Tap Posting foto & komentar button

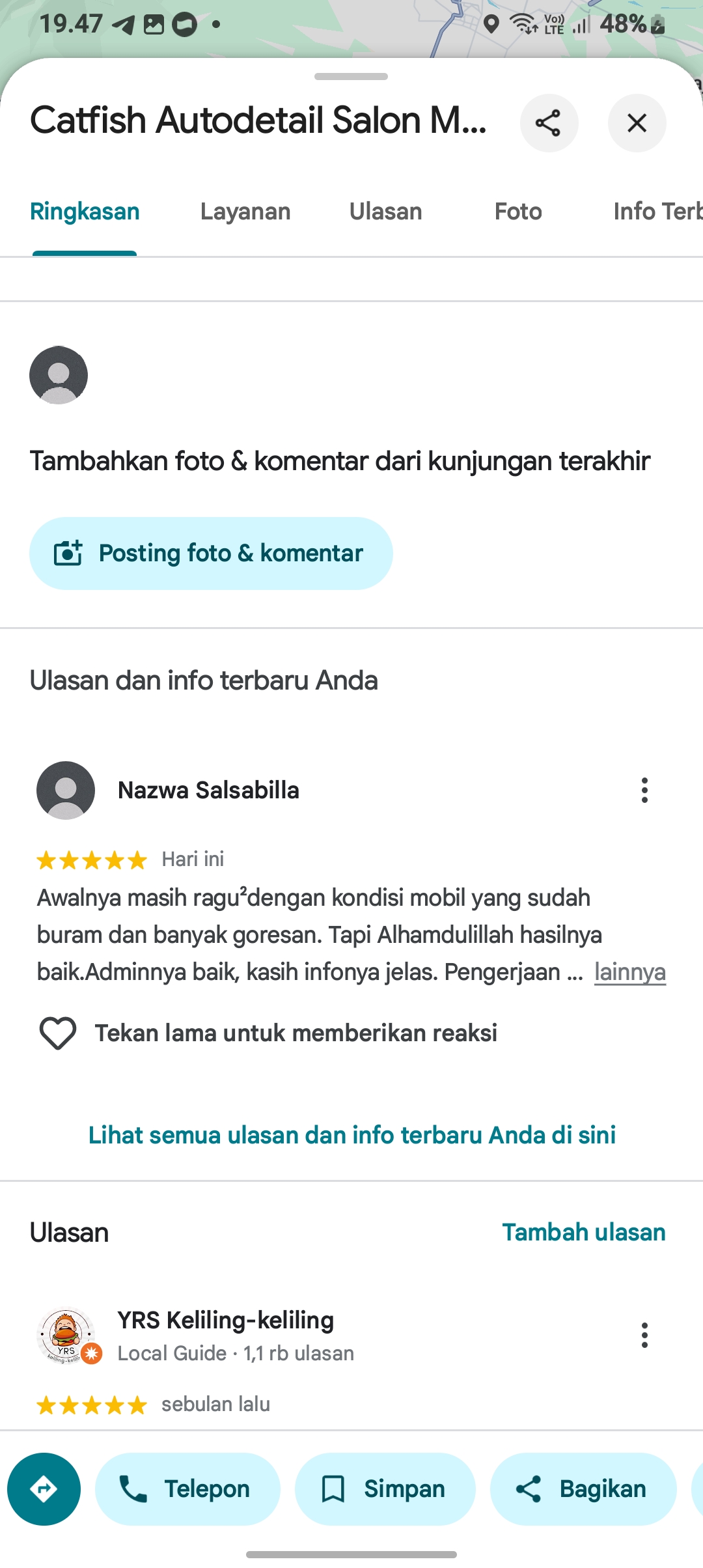click(211, 553)
